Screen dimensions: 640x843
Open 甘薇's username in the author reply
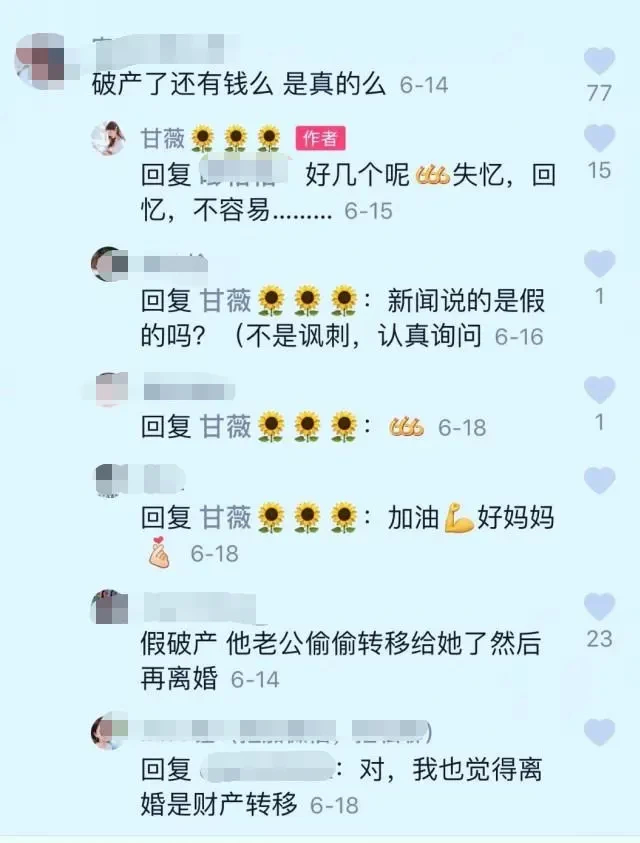162,138
